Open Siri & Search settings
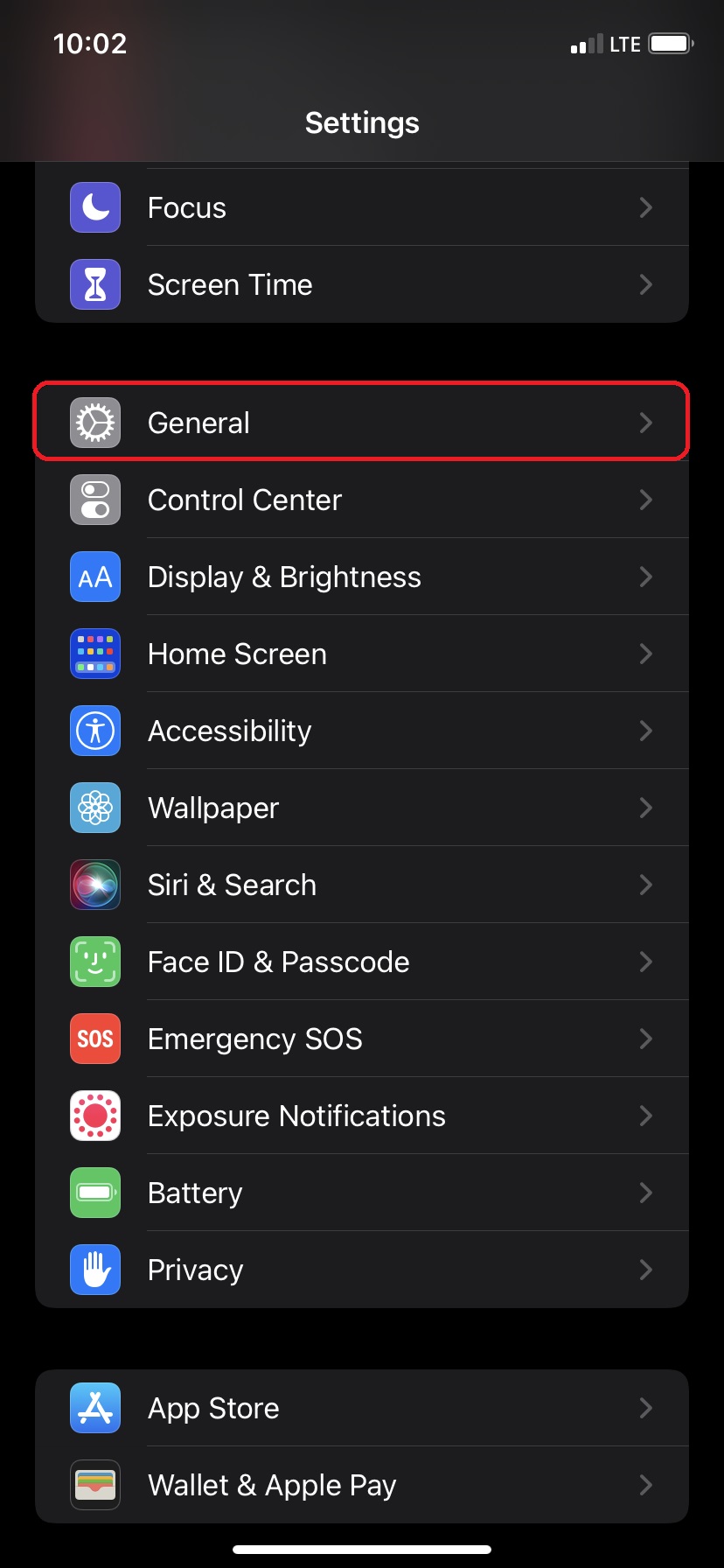Image resolution: width=724 pixels, height=1568 pixels. [x=361, y=885]
